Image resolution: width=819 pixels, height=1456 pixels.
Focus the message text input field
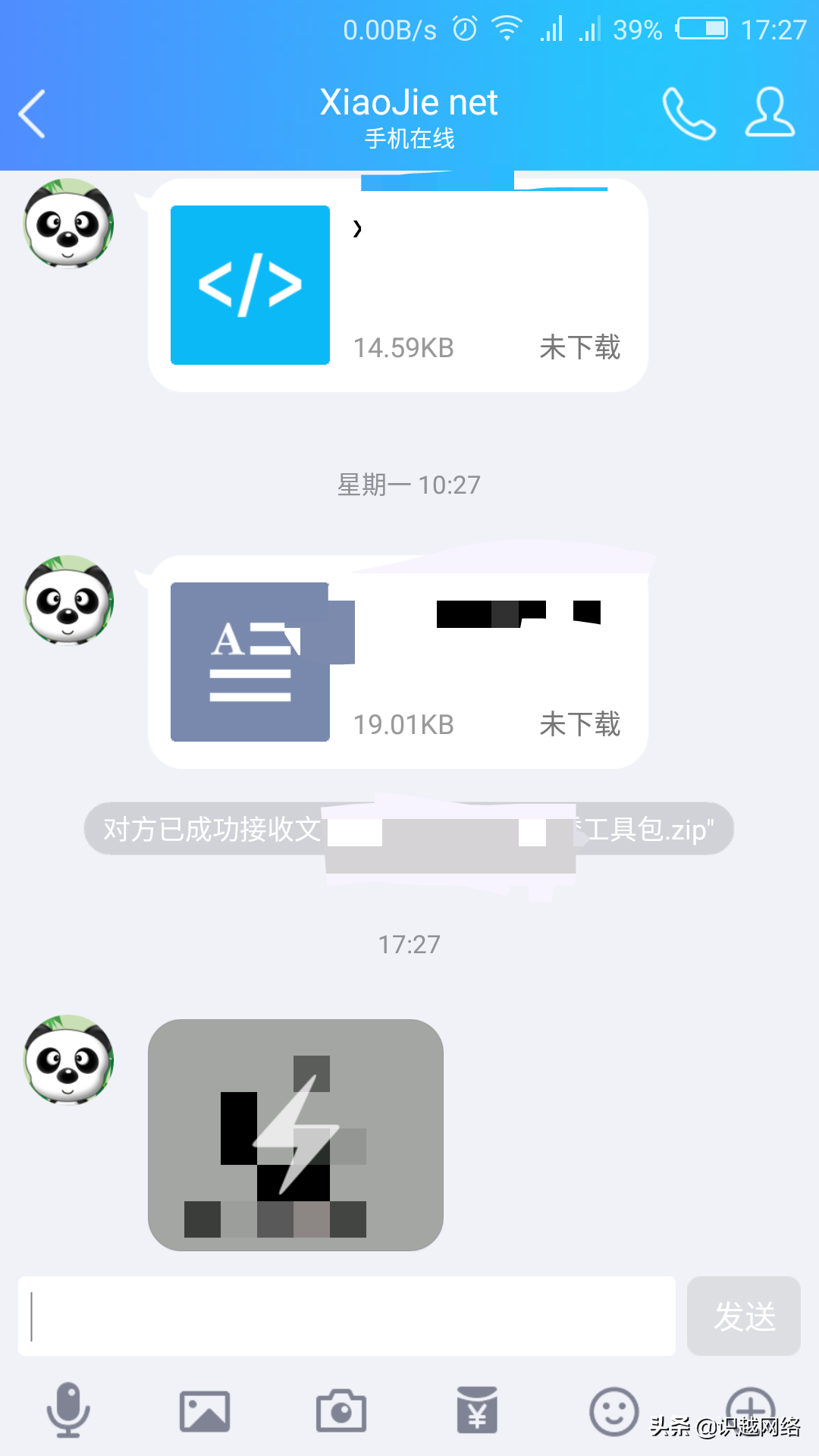coord(347,1316)
